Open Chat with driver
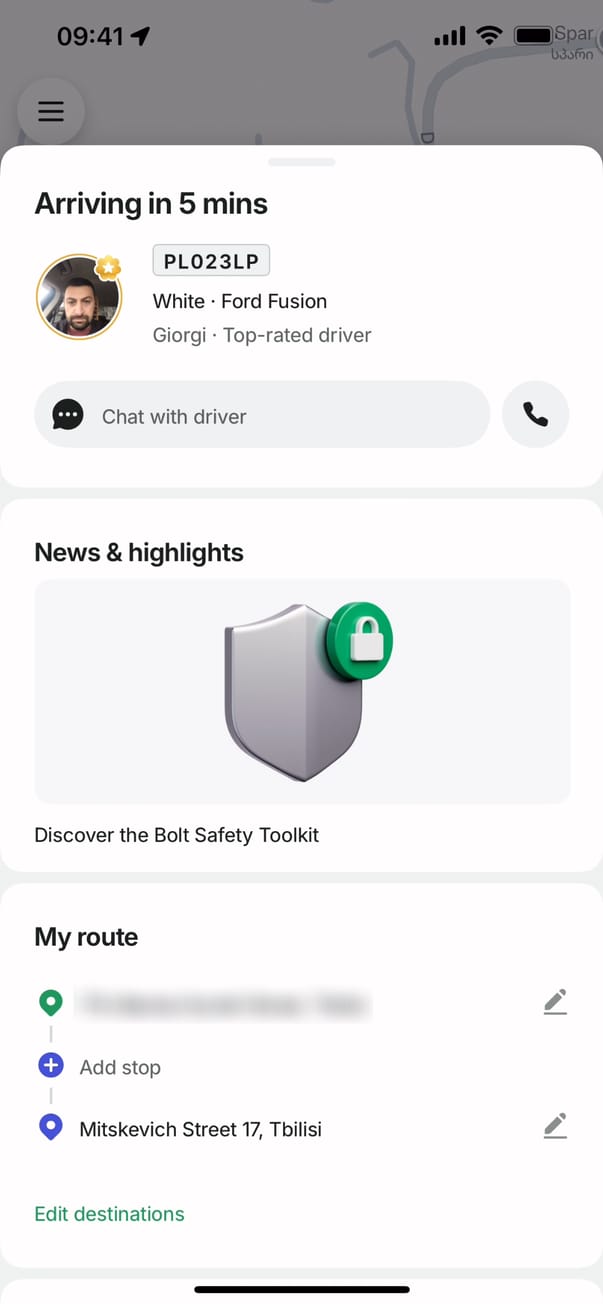Screen dimensions: 603x1304 pos(261,415)
